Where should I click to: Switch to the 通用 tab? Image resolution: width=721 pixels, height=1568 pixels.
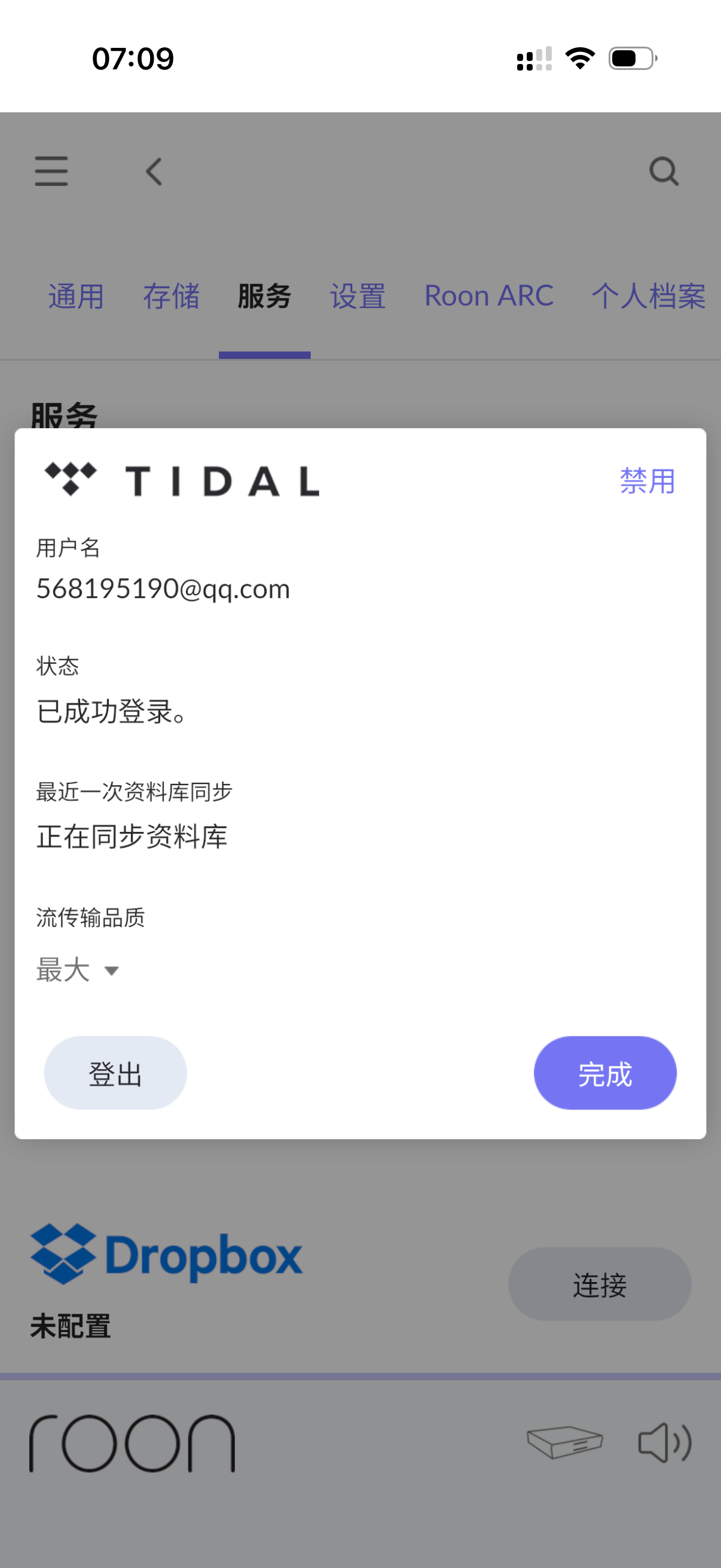(76, 297)
